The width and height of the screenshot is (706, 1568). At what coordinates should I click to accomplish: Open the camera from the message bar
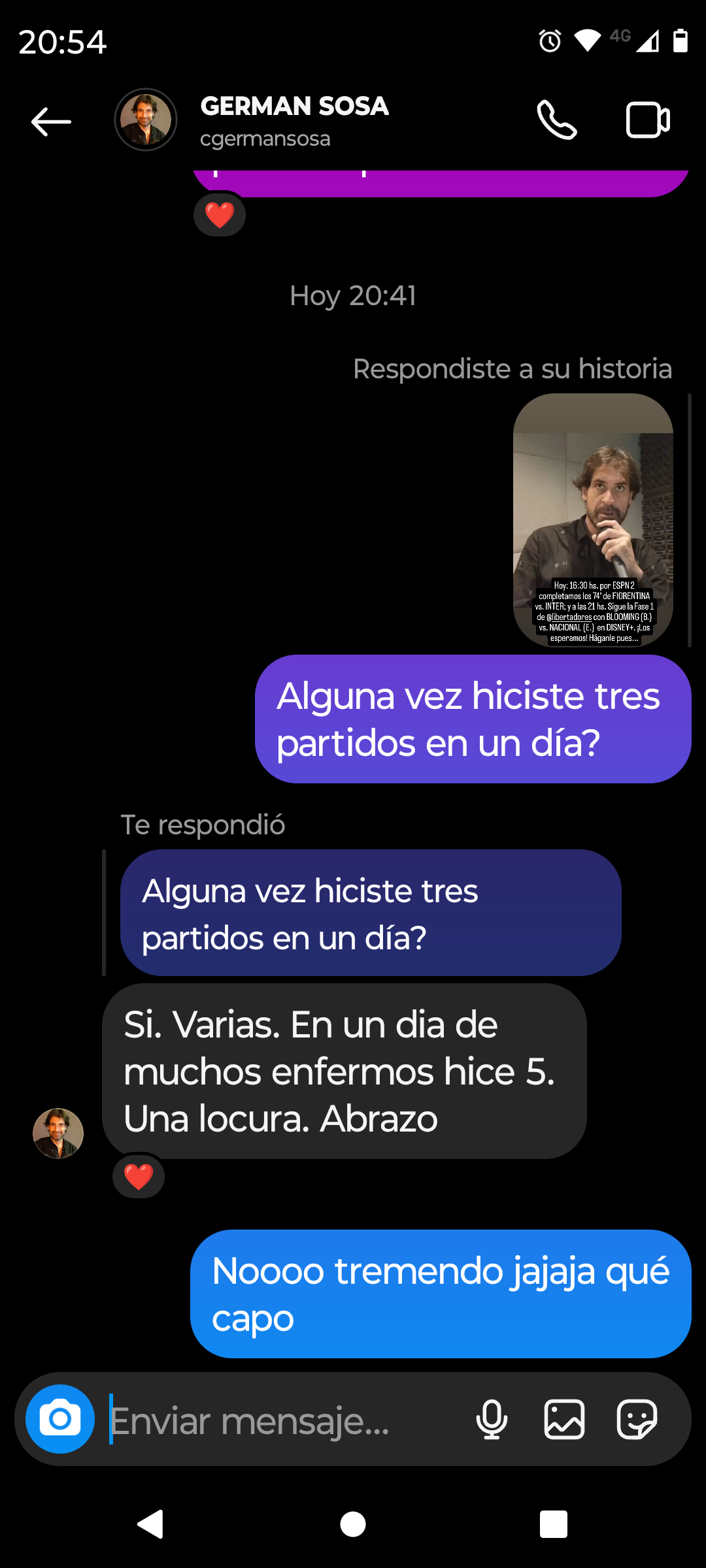tap(60, 1419)
